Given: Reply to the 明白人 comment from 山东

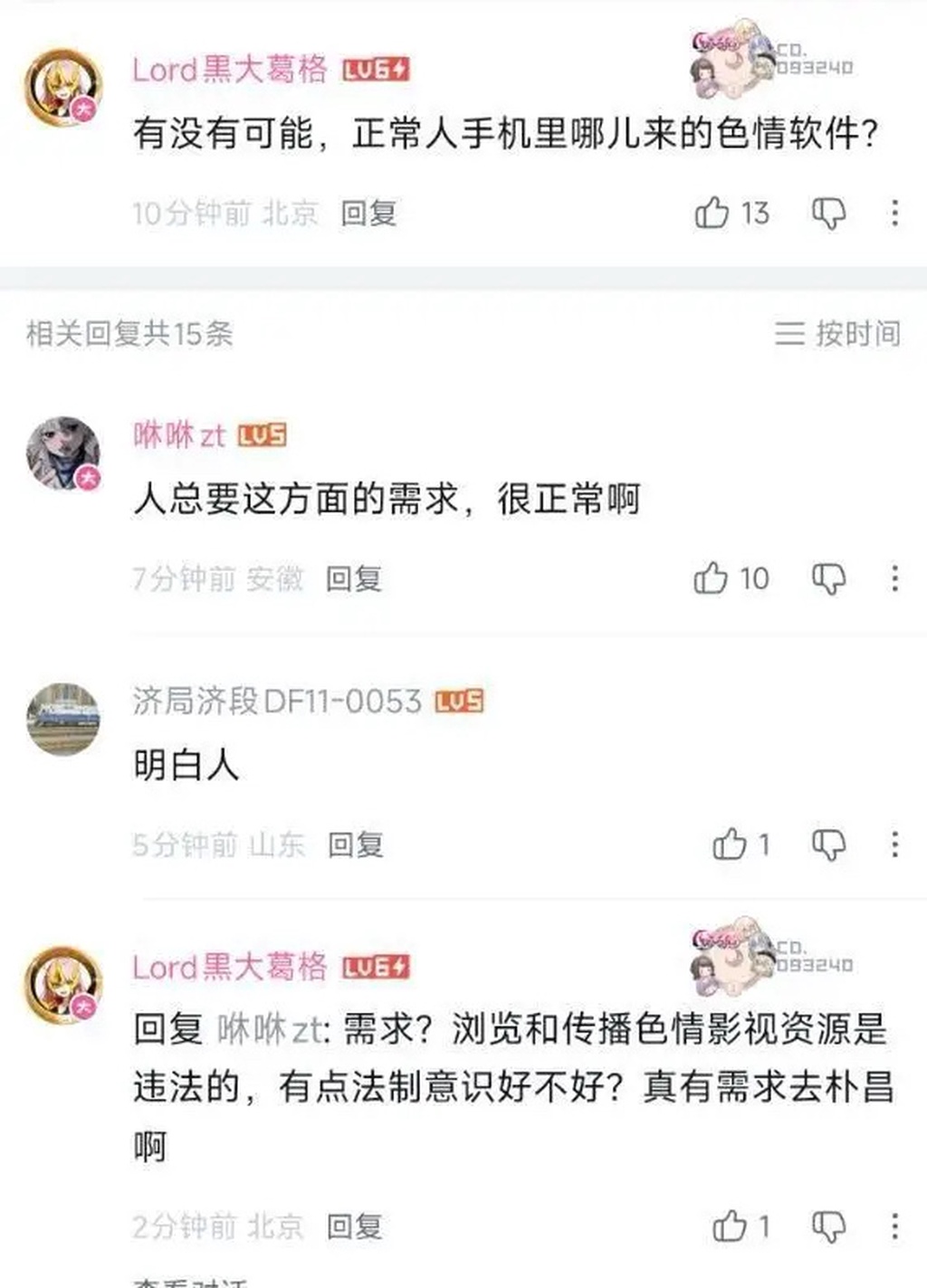Looking at the screenshot, I should coord(356,844).
